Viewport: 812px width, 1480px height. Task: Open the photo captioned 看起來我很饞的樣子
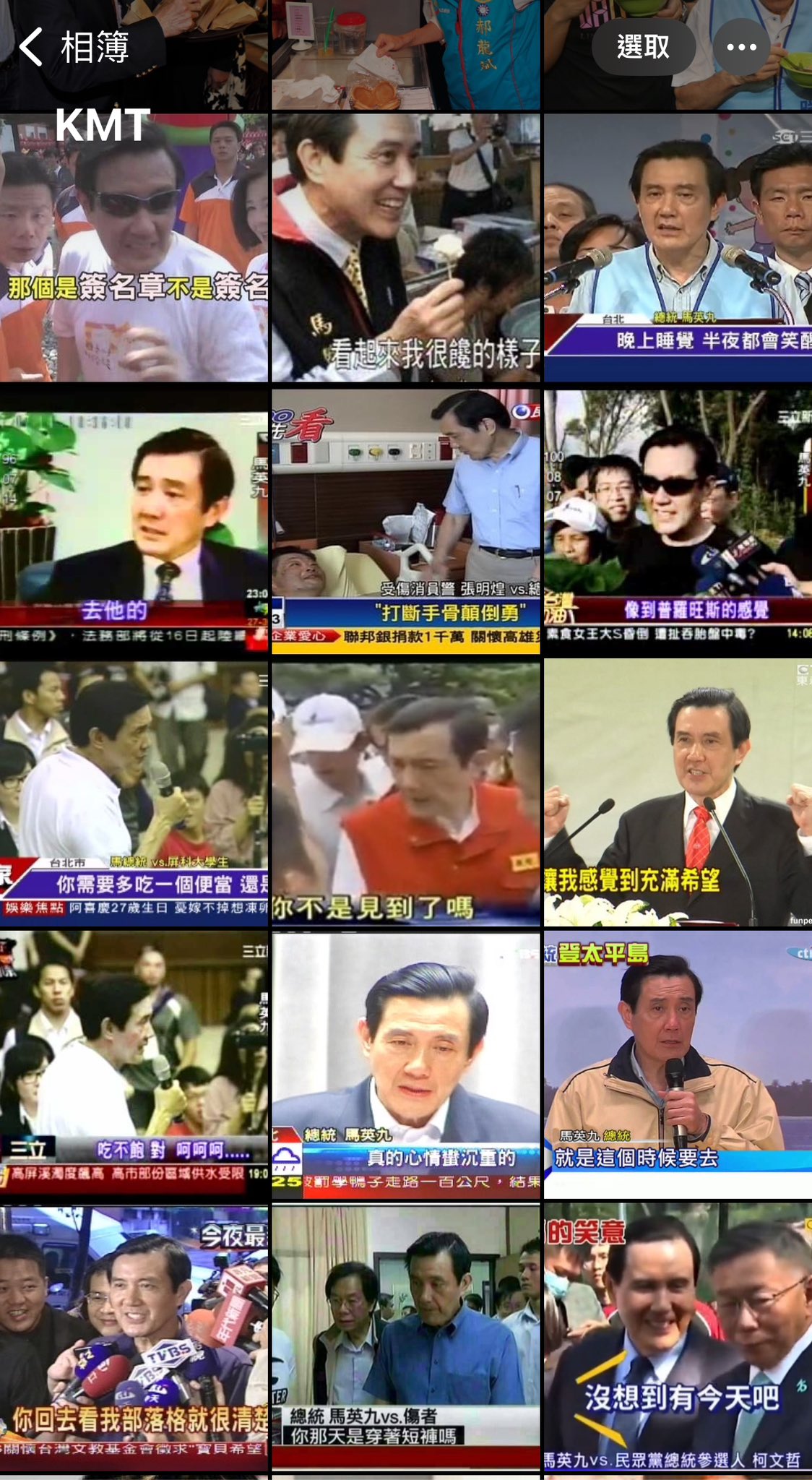406,247
